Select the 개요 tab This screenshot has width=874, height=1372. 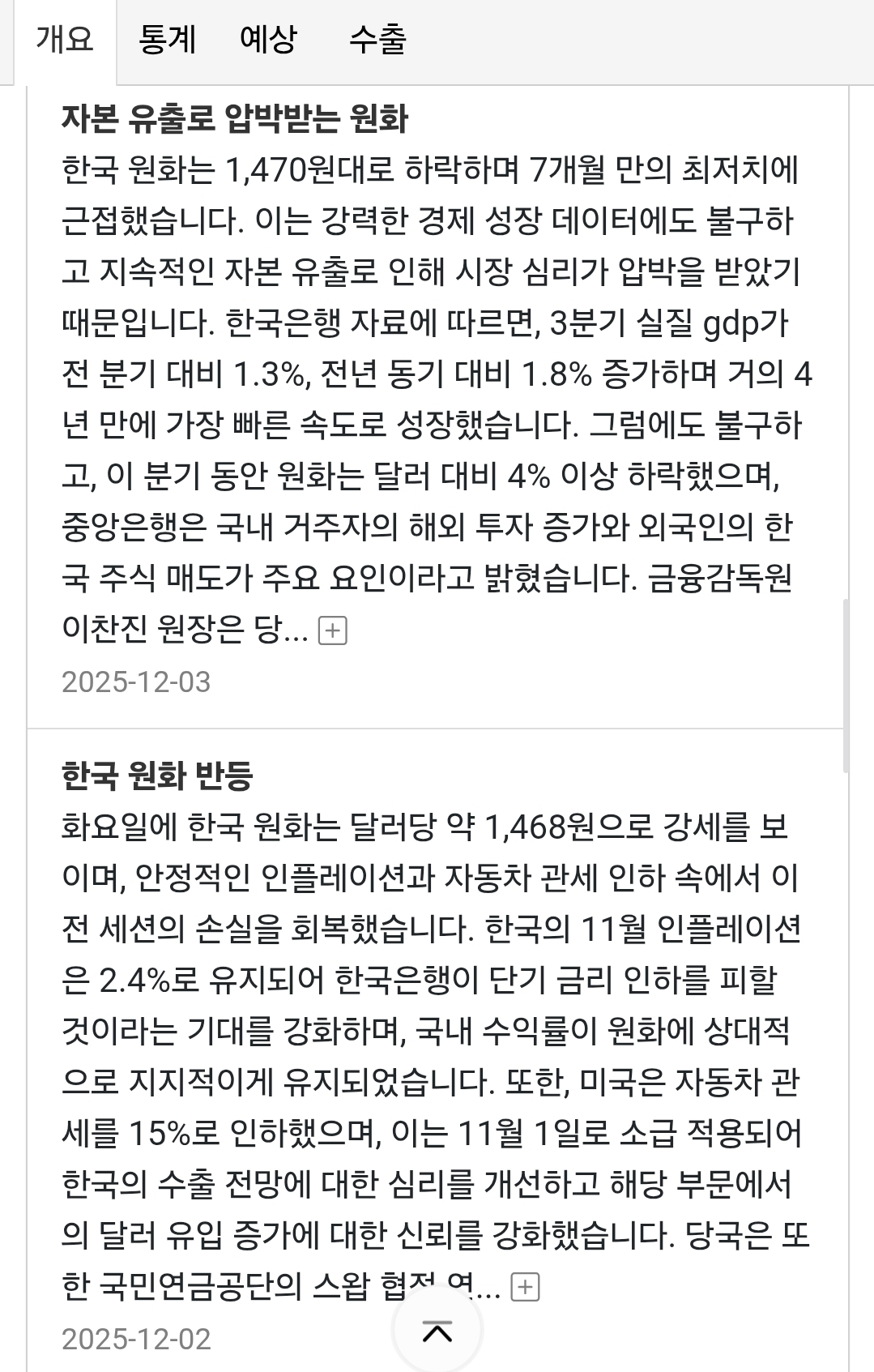[65, 40]
